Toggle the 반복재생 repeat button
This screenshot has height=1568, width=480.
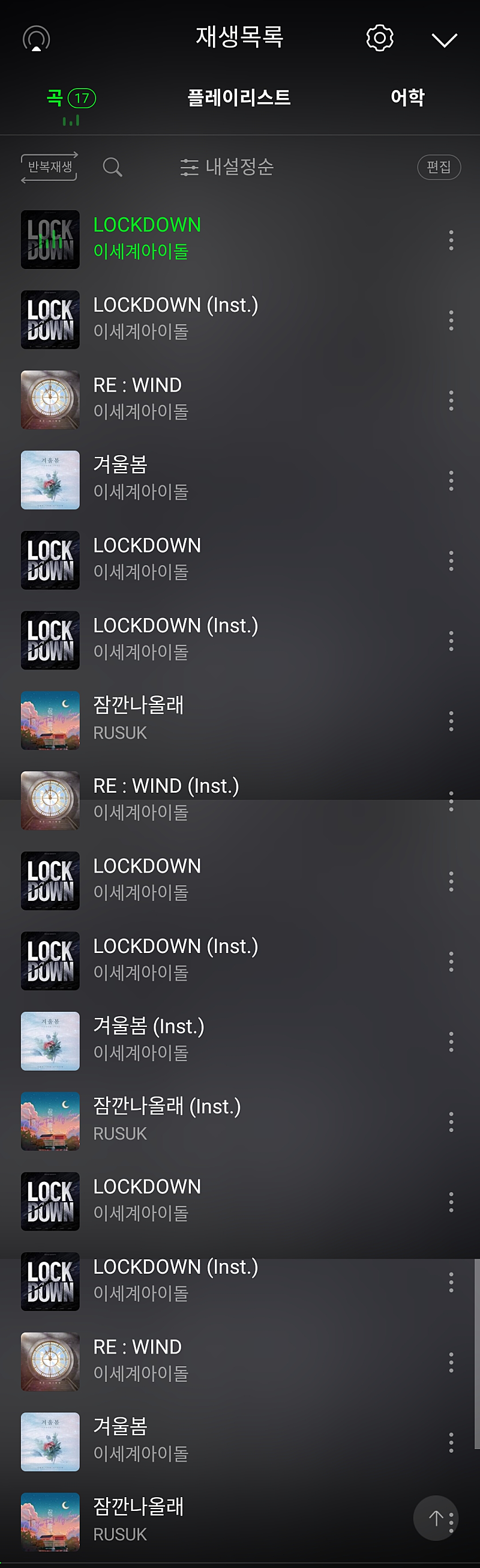(49, 167)
